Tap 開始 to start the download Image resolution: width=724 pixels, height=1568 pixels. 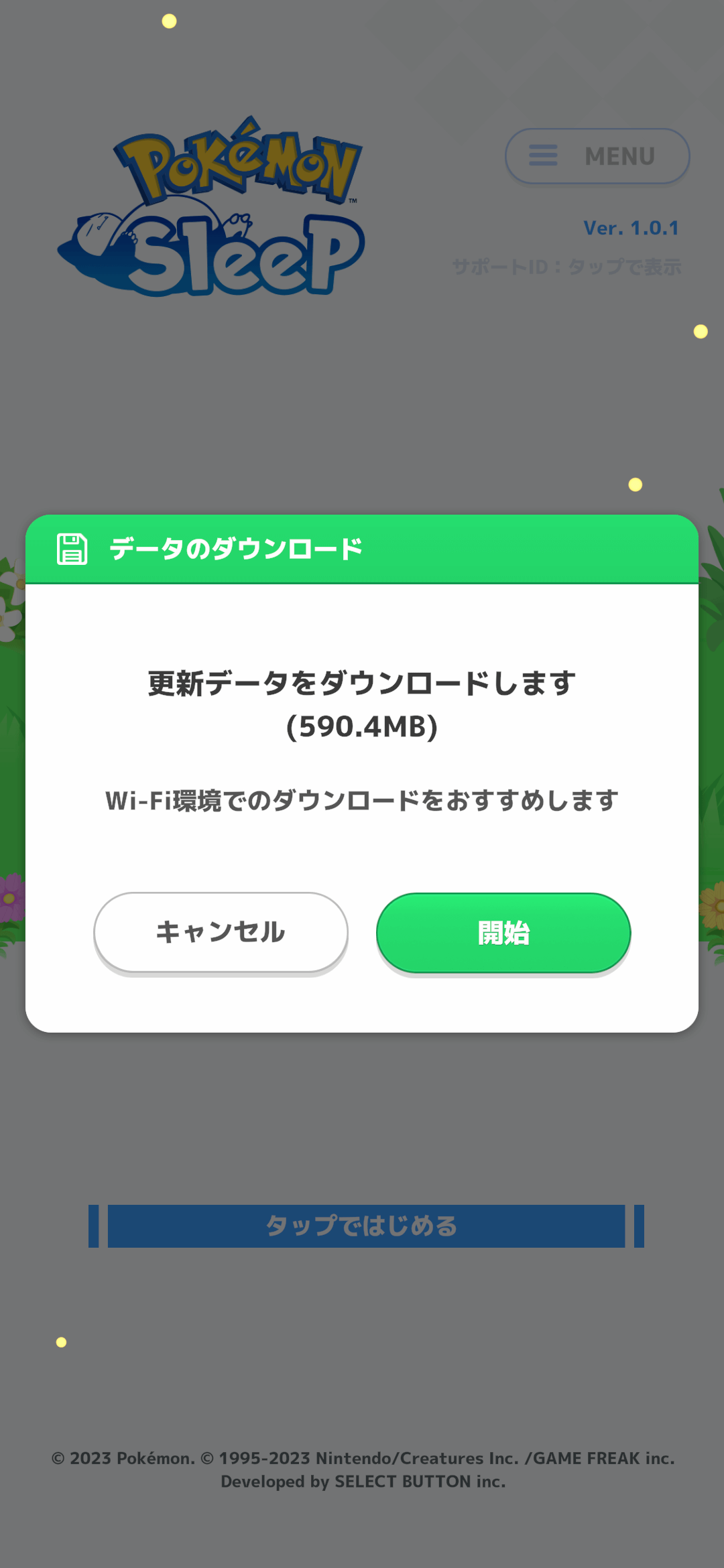click(x=503, y=932)
